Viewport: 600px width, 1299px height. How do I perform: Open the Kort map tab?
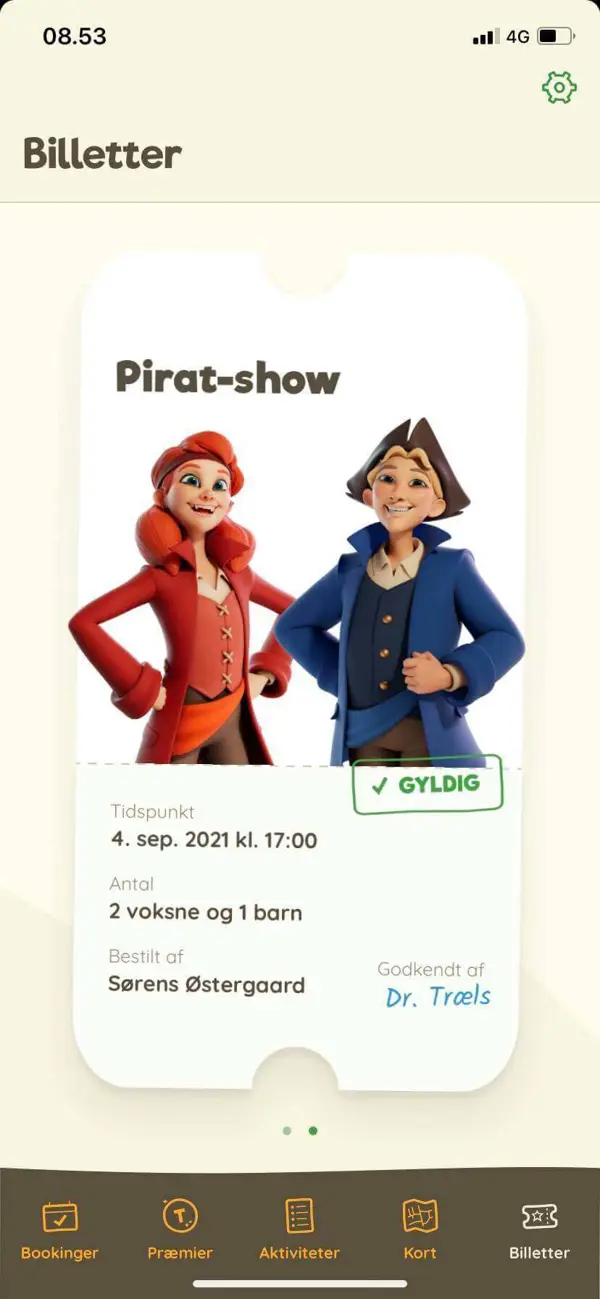420,1230
